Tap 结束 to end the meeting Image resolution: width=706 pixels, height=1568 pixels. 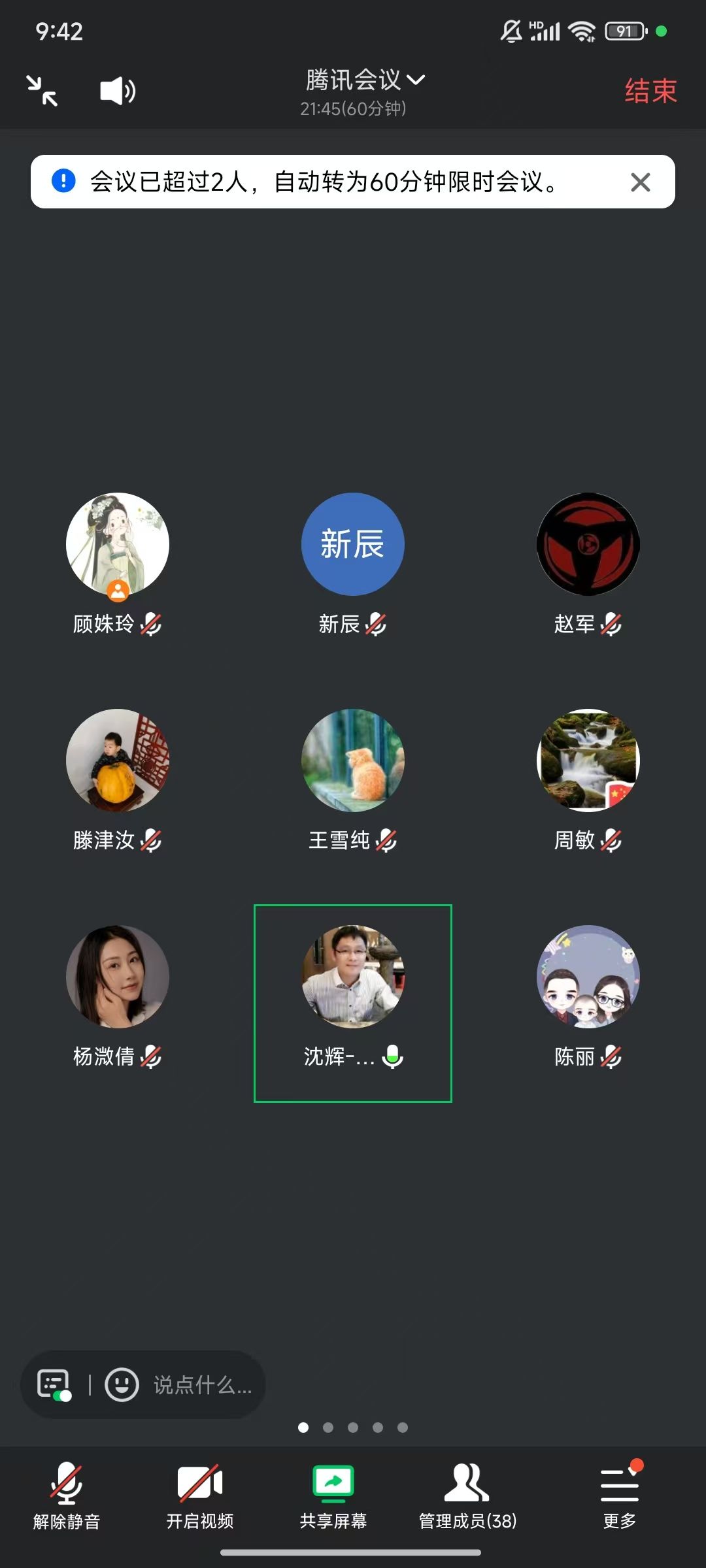(650, 90)
